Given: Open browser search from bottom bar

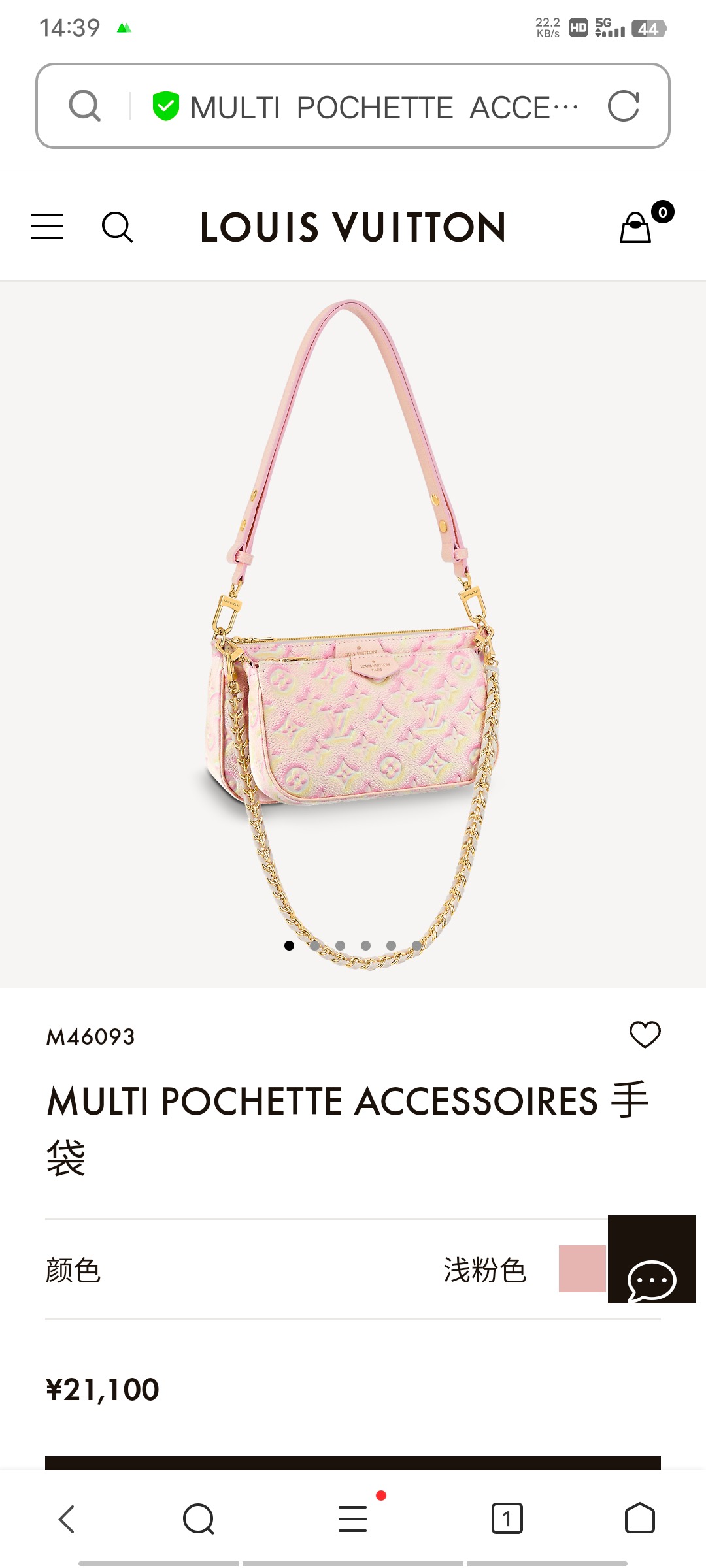Looking at the screenshot, I should pos(199,1519).
